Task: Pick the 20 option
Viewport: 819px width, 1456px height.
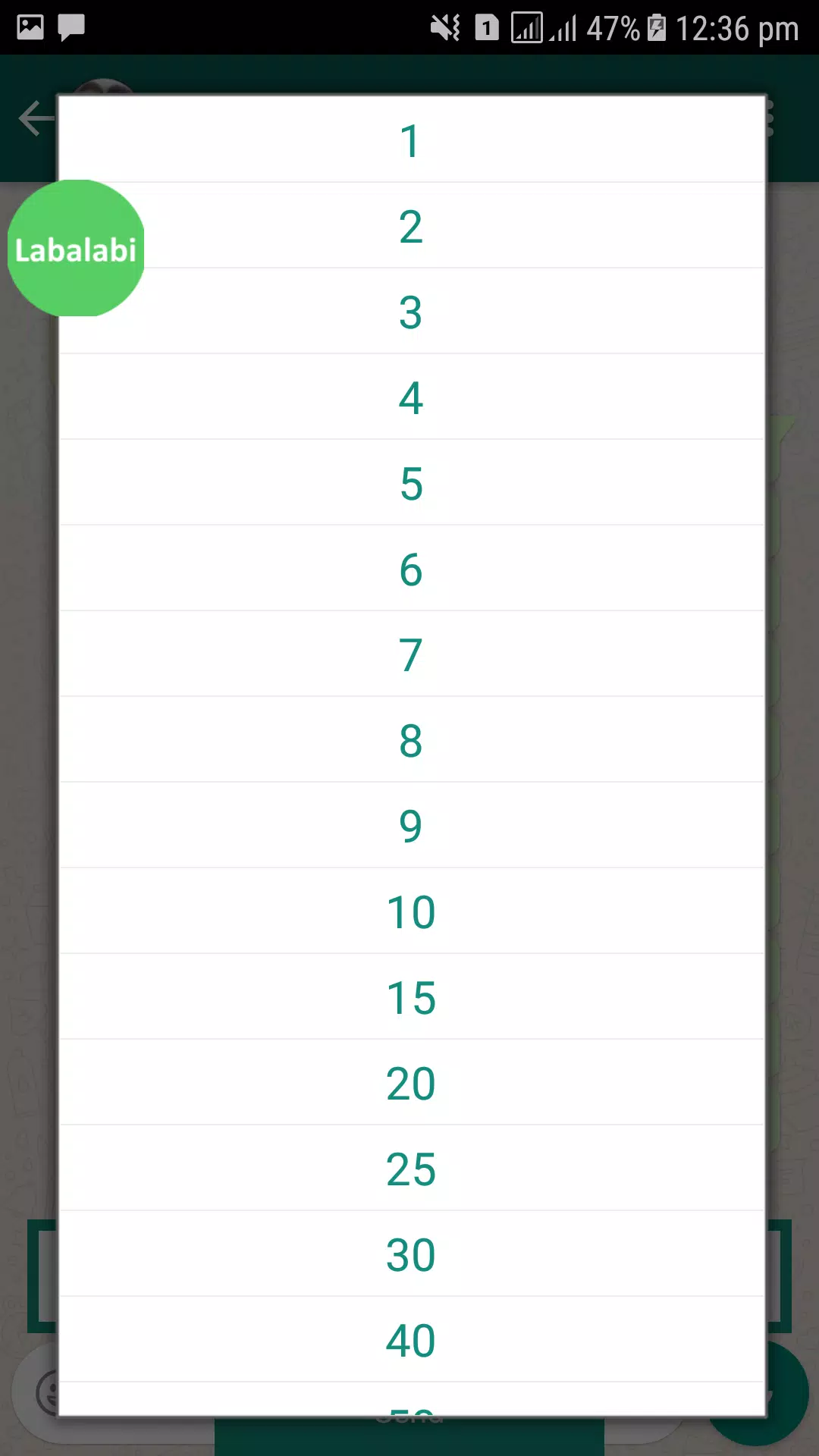Action: (411, 1084)
